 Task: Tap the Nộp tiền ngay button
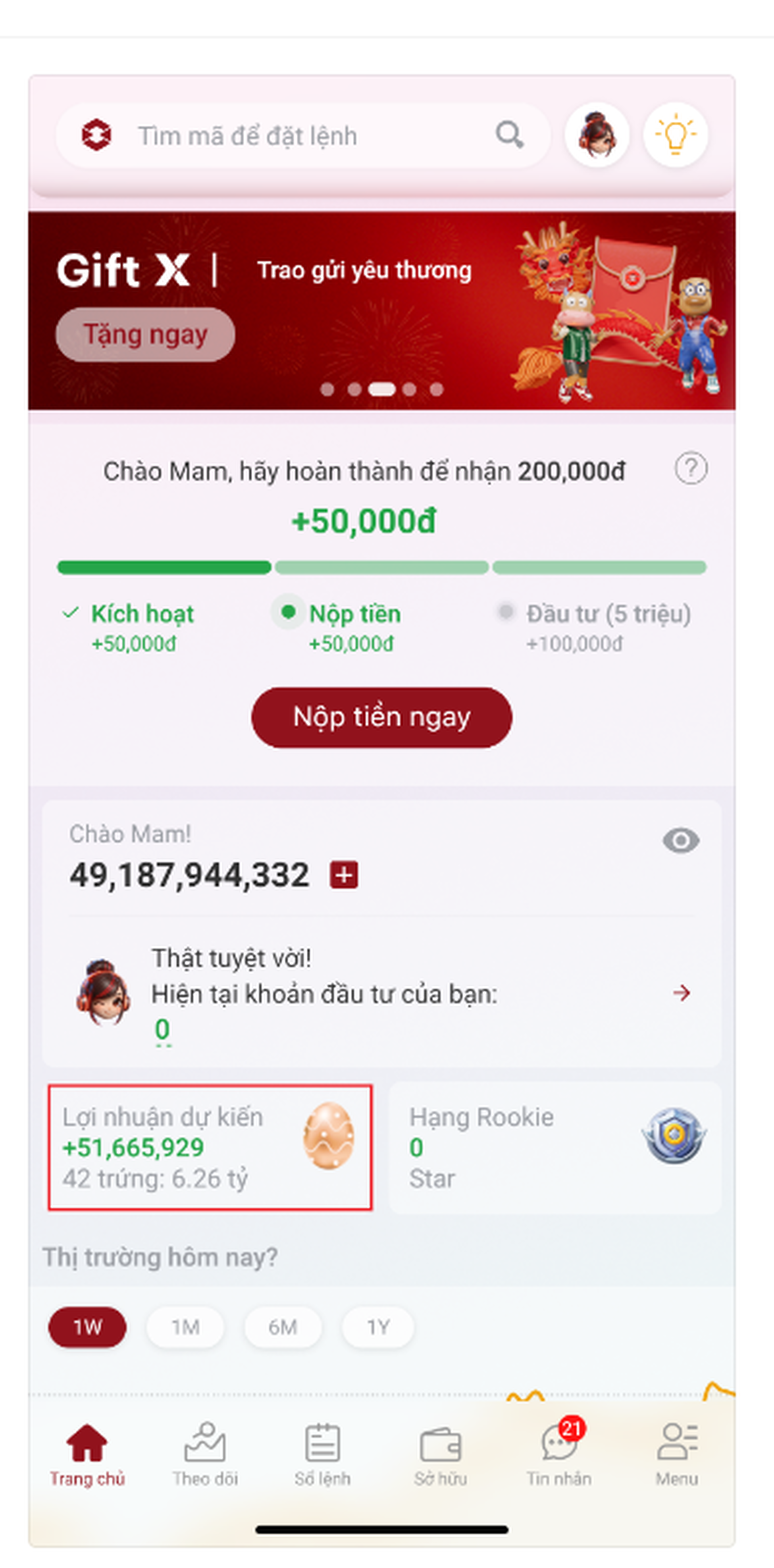(x=381, y=717)
